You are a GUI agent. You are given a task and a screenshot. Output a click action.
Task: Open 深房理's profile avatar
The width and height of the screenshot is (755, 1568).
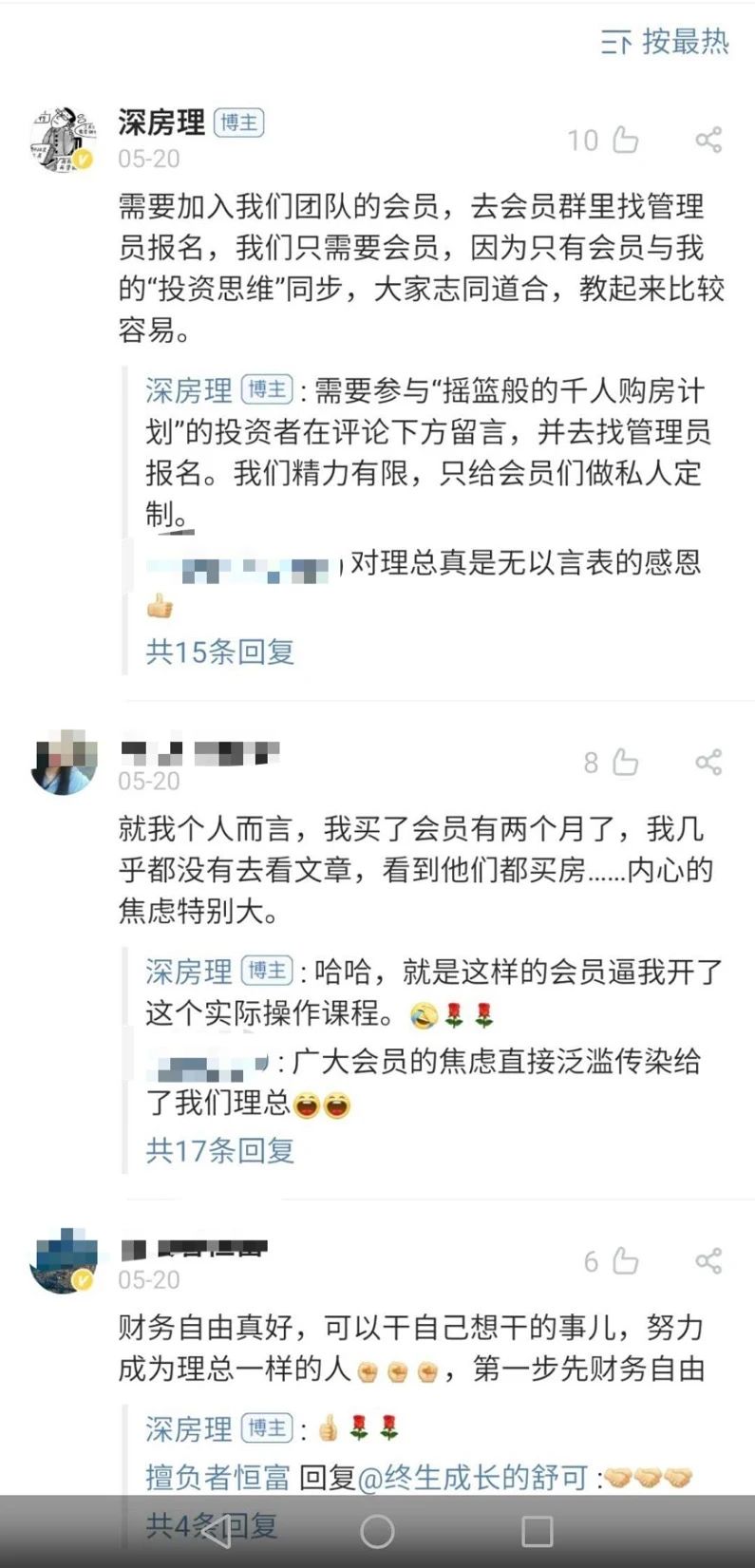click(65, 139)
